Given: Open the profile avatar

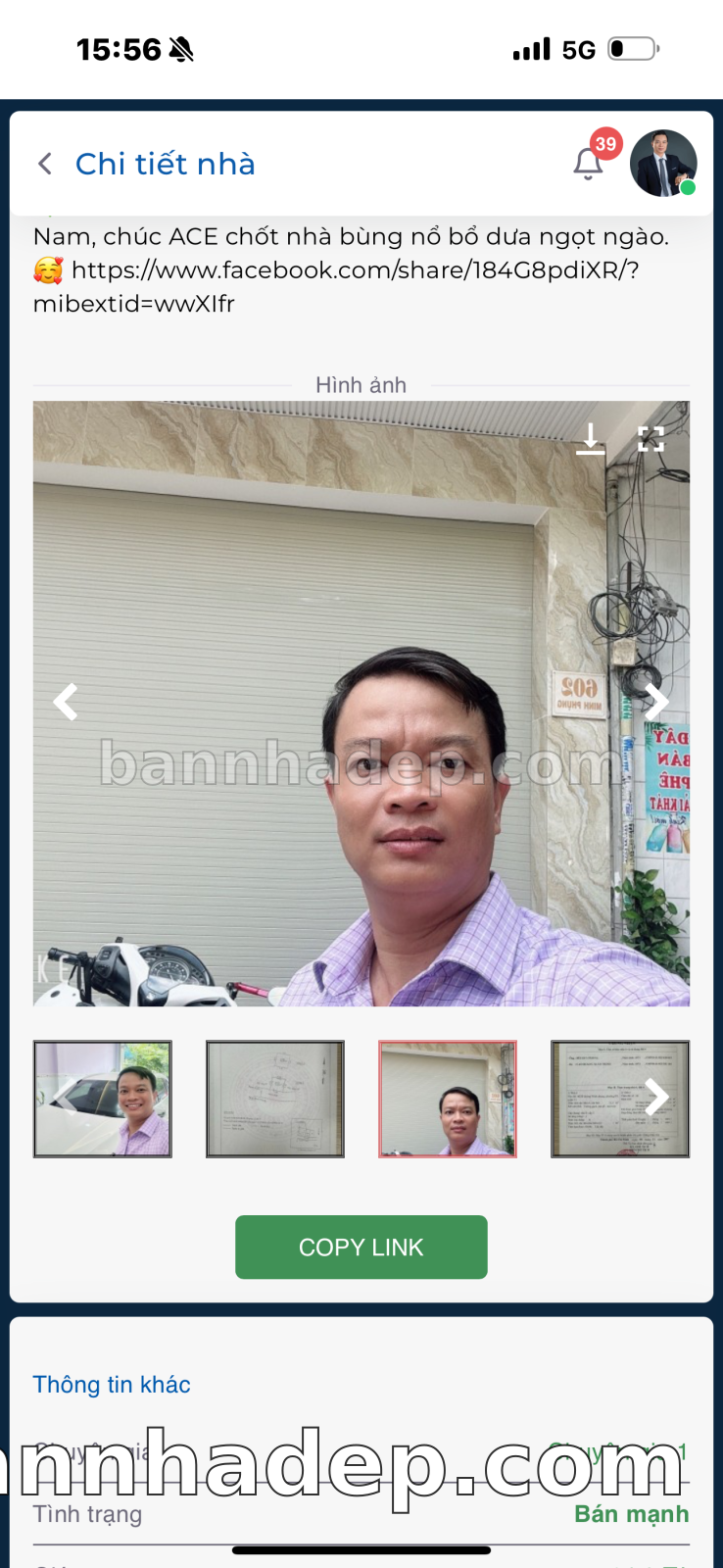Looking at the screenshot, I should pyautogui.click(x=663, y=164).
